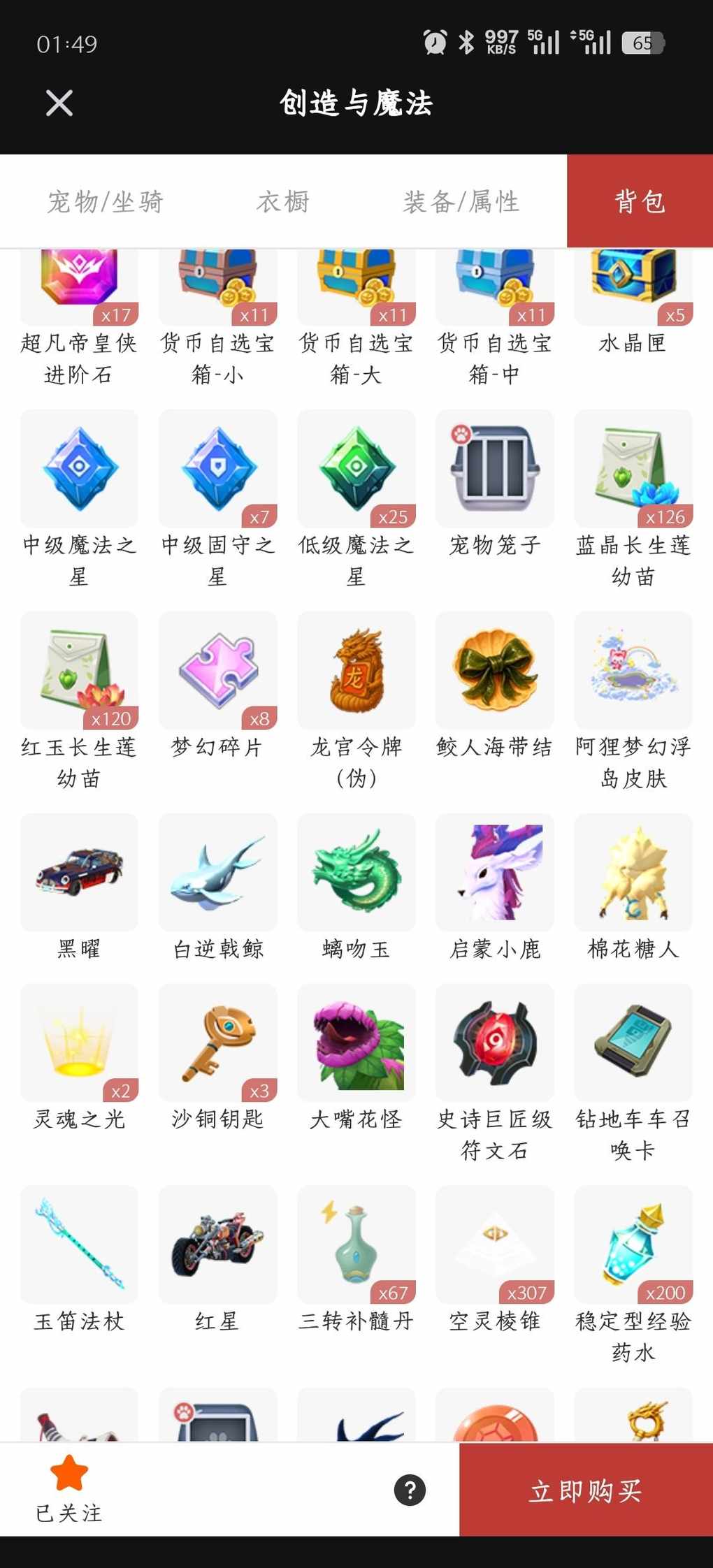Open the 启蒙小鹿 item

pos(495,872)
